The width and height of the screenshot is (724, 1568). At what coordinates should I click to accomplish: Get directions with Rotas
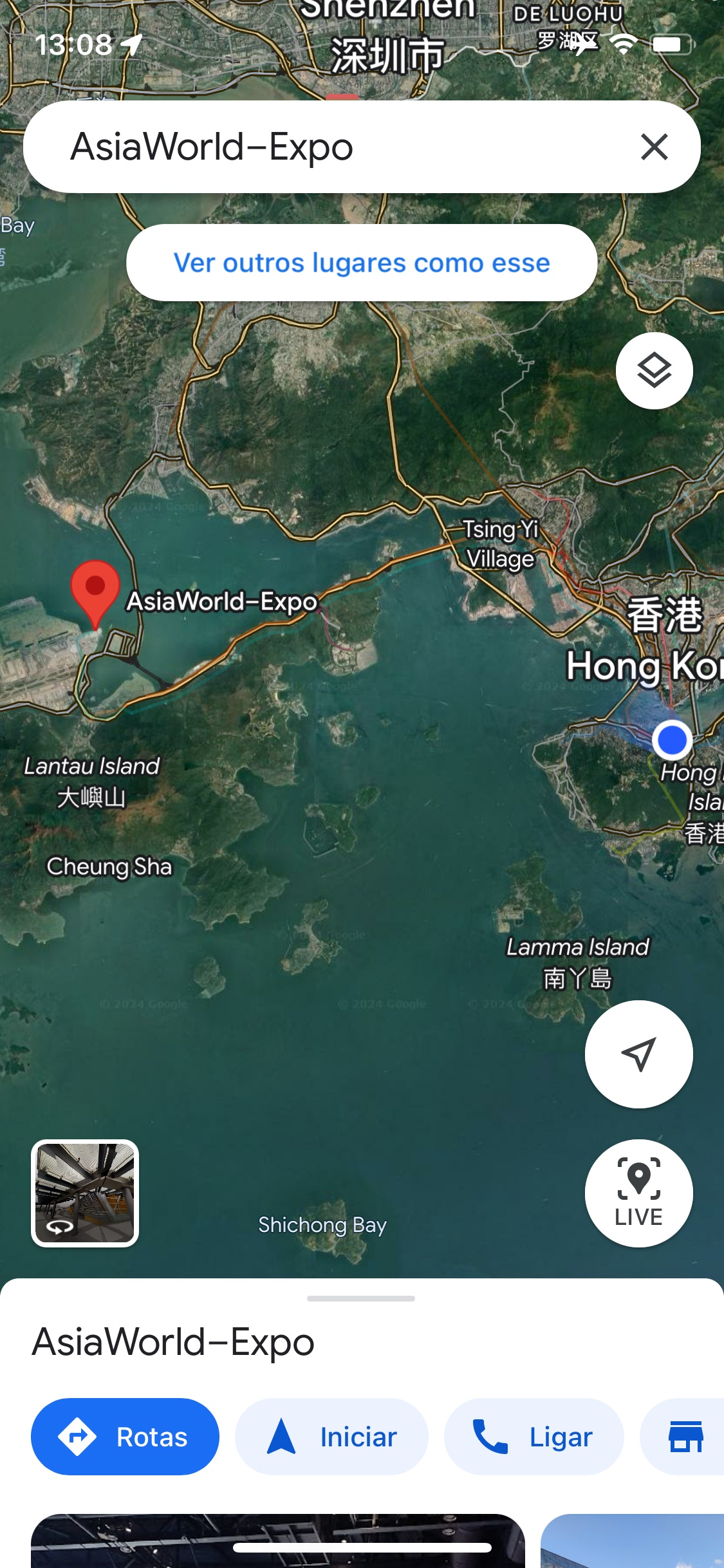[125, 1437]
